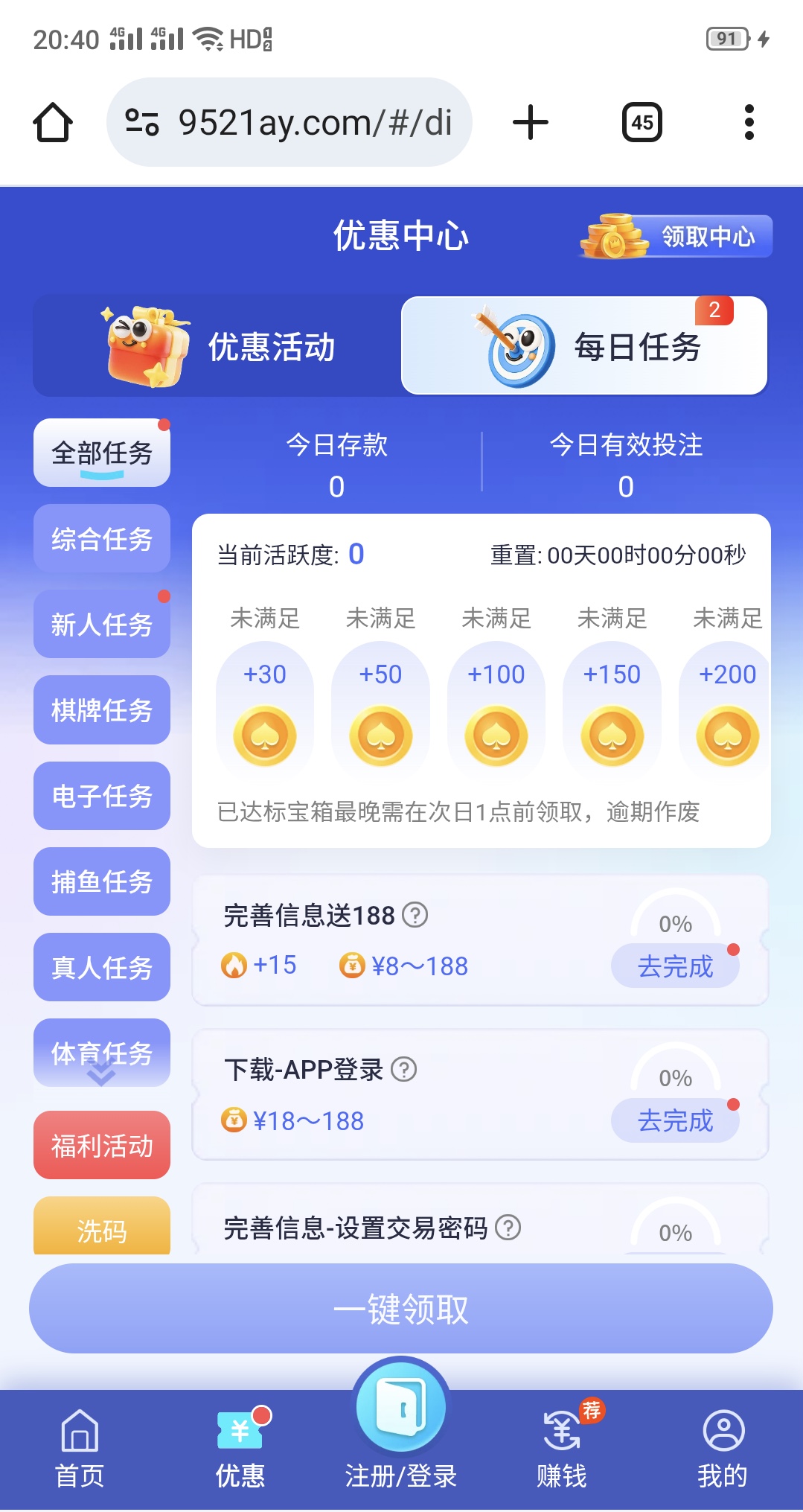Switch to the 优惠活动 tab
This screenshot has width=803, height=1512.
217,346
